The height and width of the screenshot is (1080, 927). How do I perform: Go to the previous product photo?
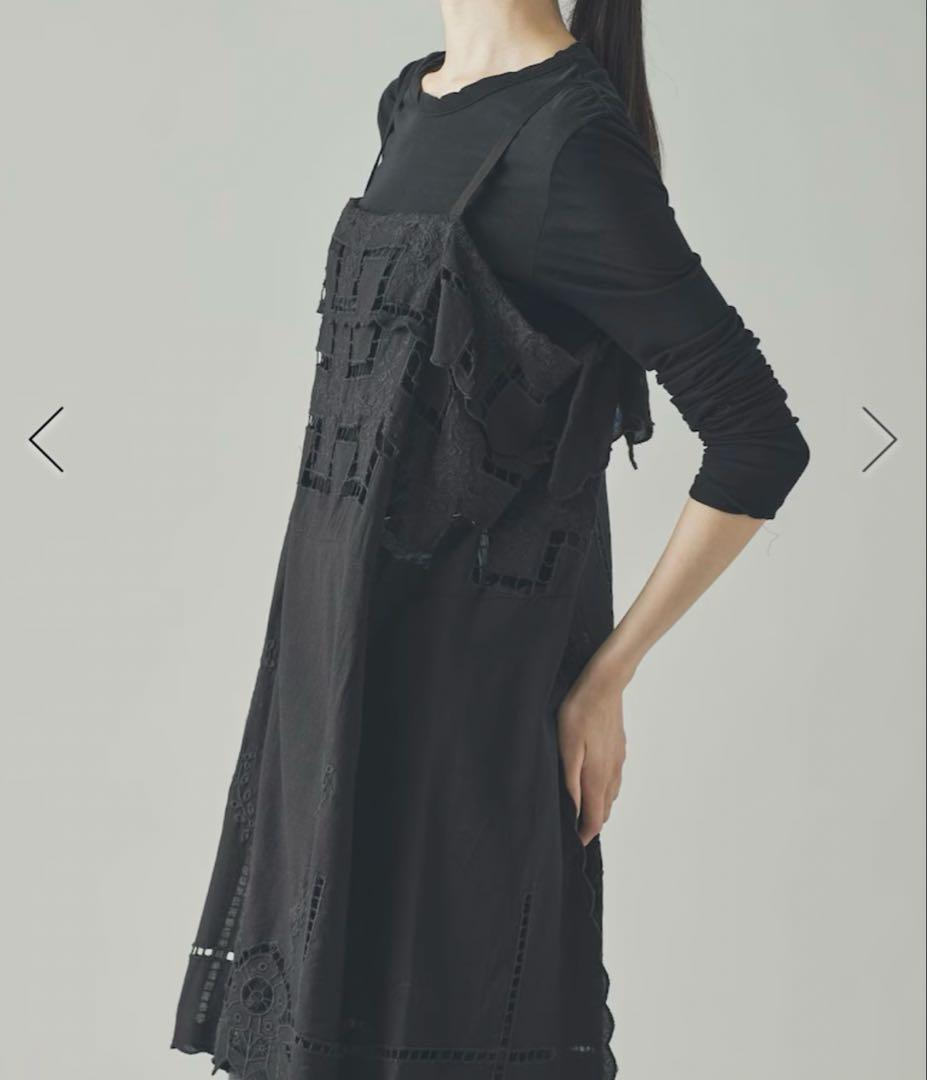(46, 439)
